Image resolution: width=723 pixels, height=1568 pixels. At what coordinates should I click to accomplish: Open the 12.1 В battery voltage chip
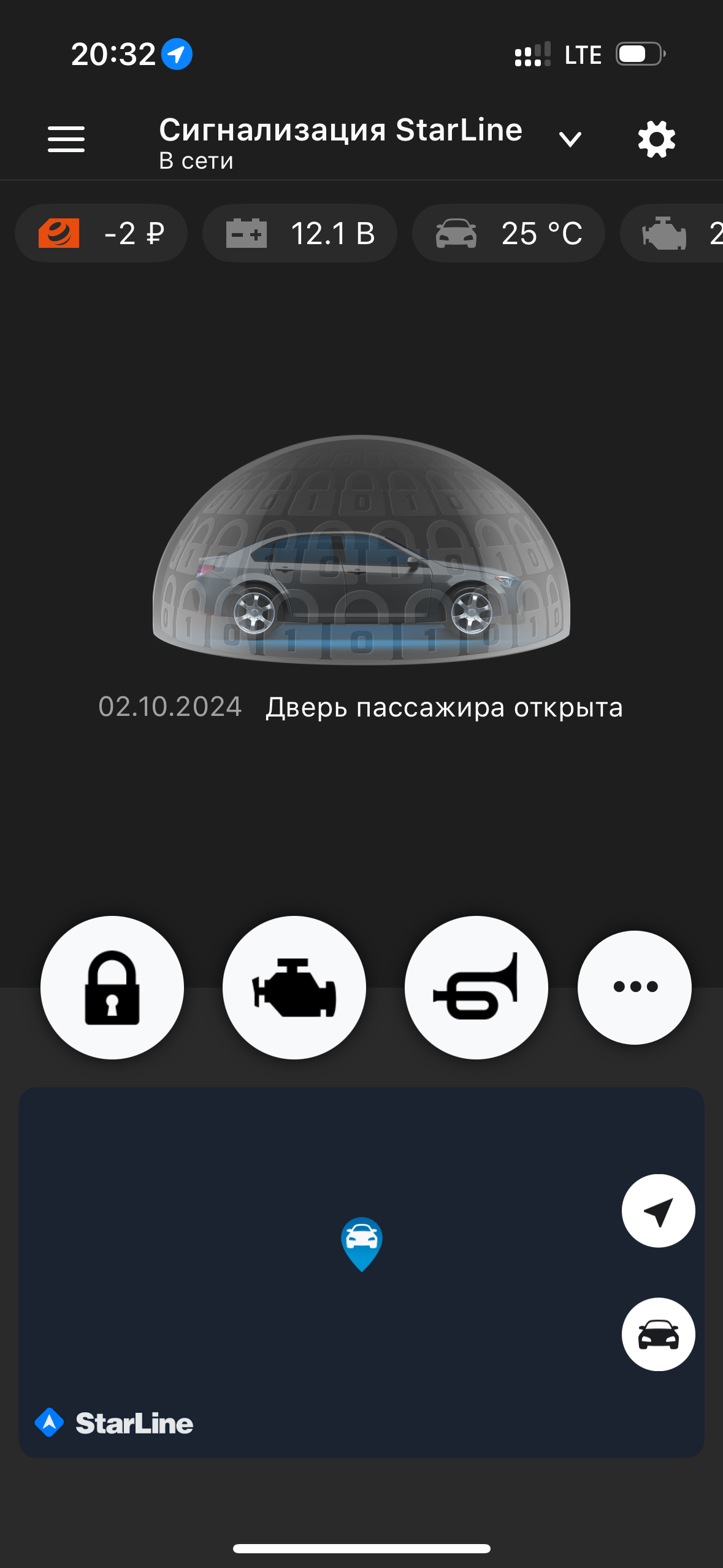coord(300,234)
